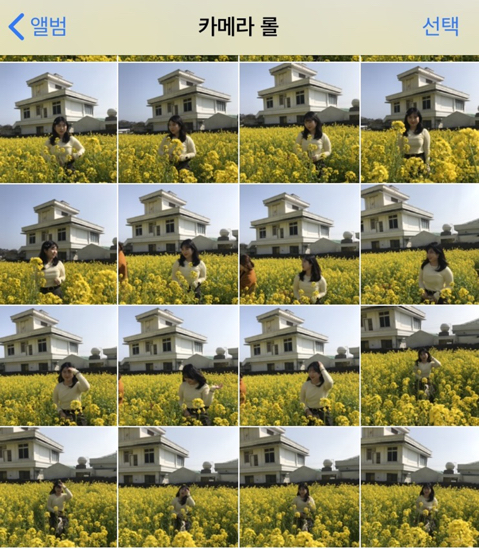Open the first photo in the top full row
This screenshot has width=479, height=549.
(58, 123)
